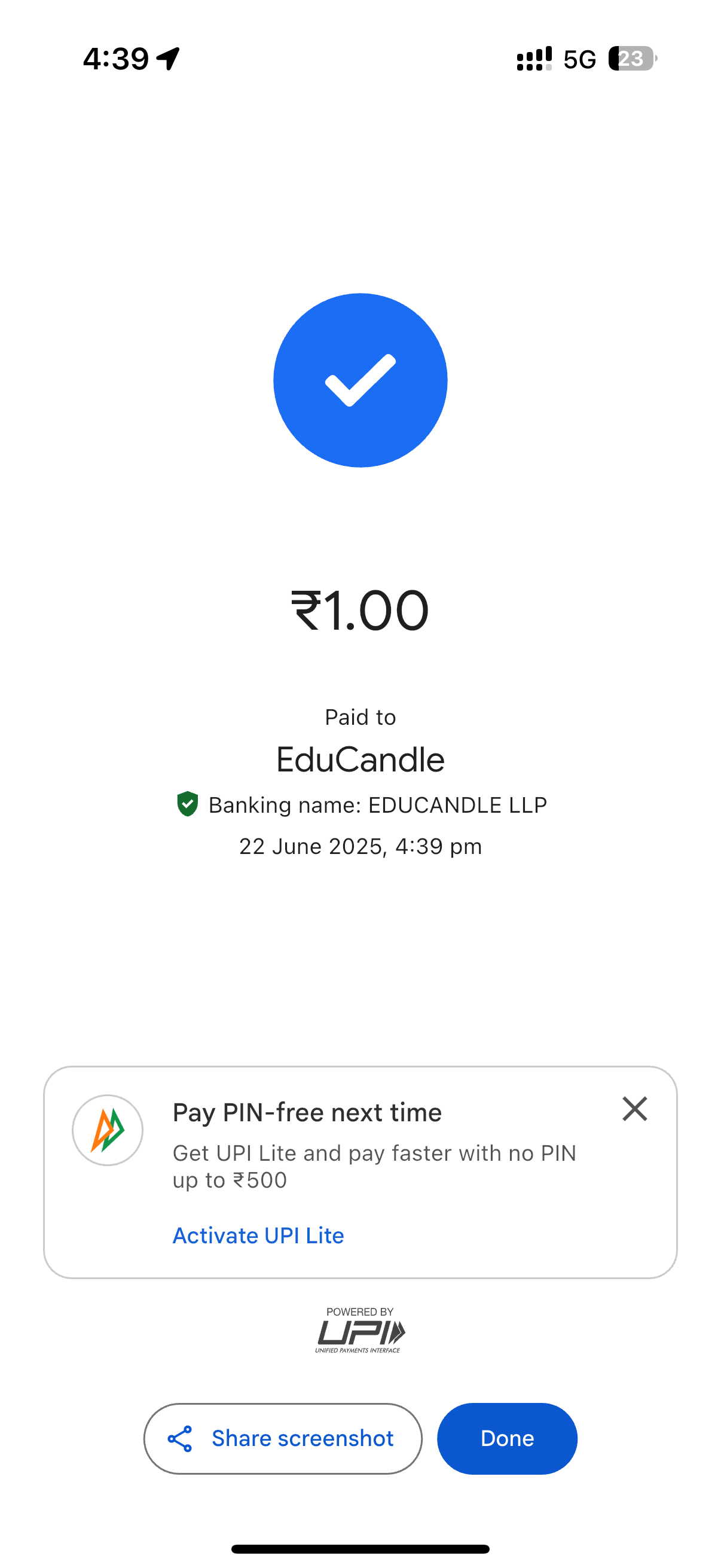The image size is (721, 1568).
Task: Tap Done to finish the payment
Action: pyautogui.click(x=507, y=1438)
